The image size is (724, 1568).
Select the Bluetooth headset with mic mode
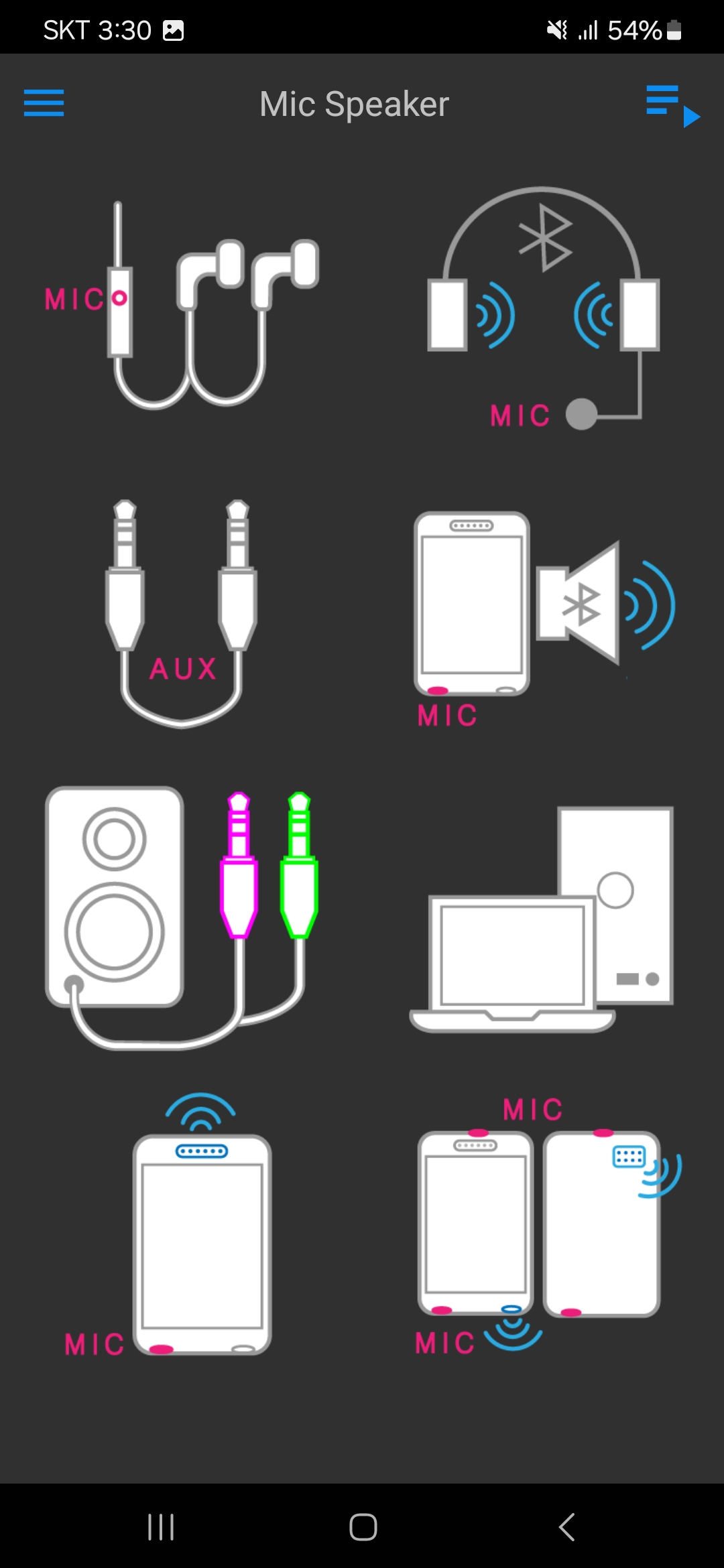point(543,308)
